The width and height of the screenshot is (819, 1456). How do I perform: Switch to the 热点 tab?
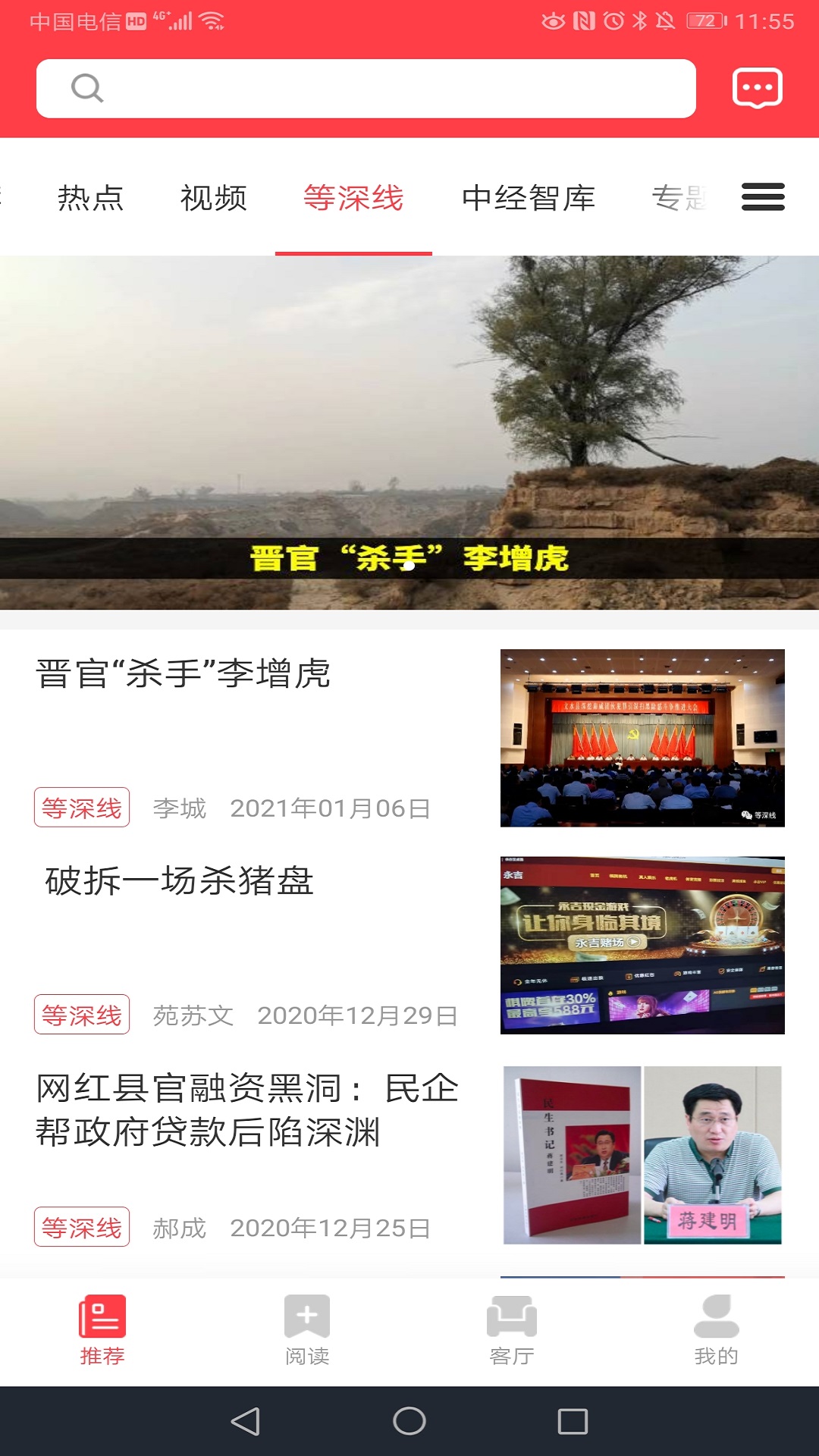(91, 198)
